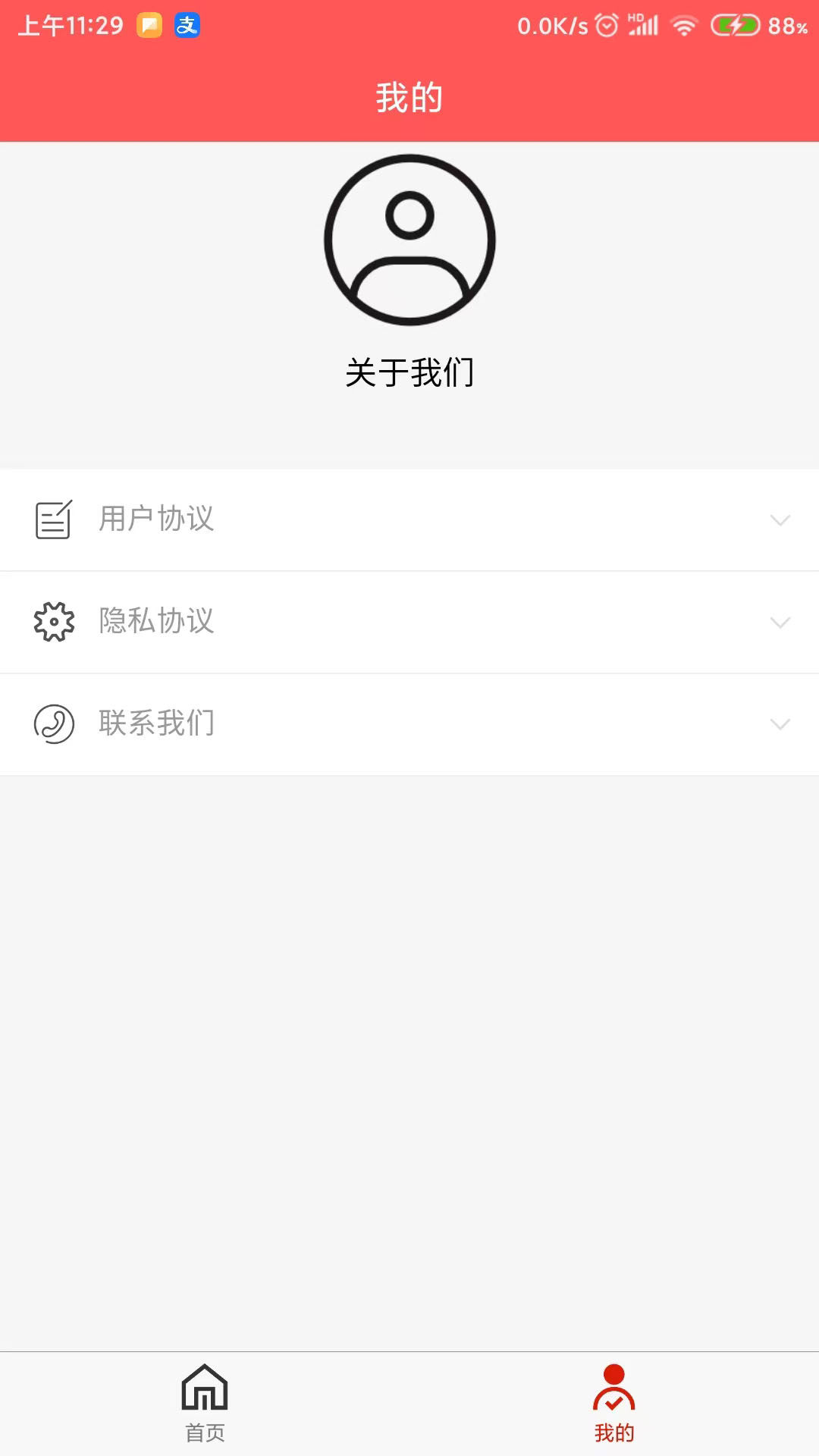This screenshot has width=819, height=1456.
Task: Click the Wi-Fi icon in status bar
Action: [686, 24]
